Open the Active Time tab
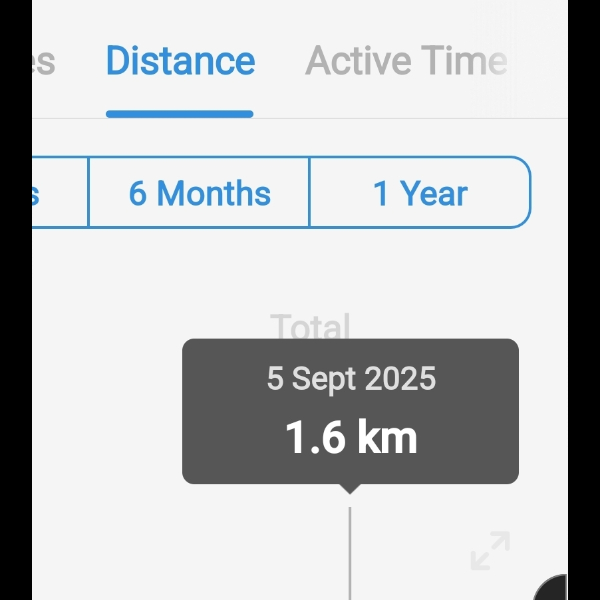Viewport: 600px width, 600px height. [x=405, y=62]
